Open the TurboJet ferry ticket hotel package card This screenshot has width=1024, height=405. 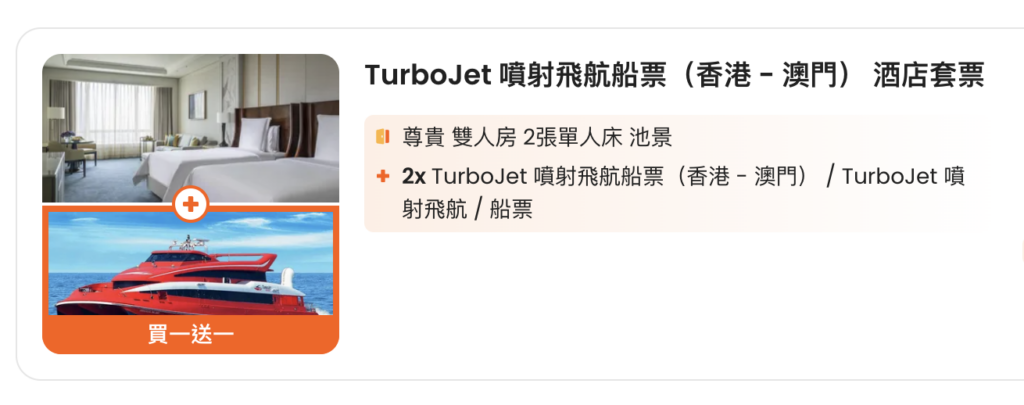(x=674, y=76)
